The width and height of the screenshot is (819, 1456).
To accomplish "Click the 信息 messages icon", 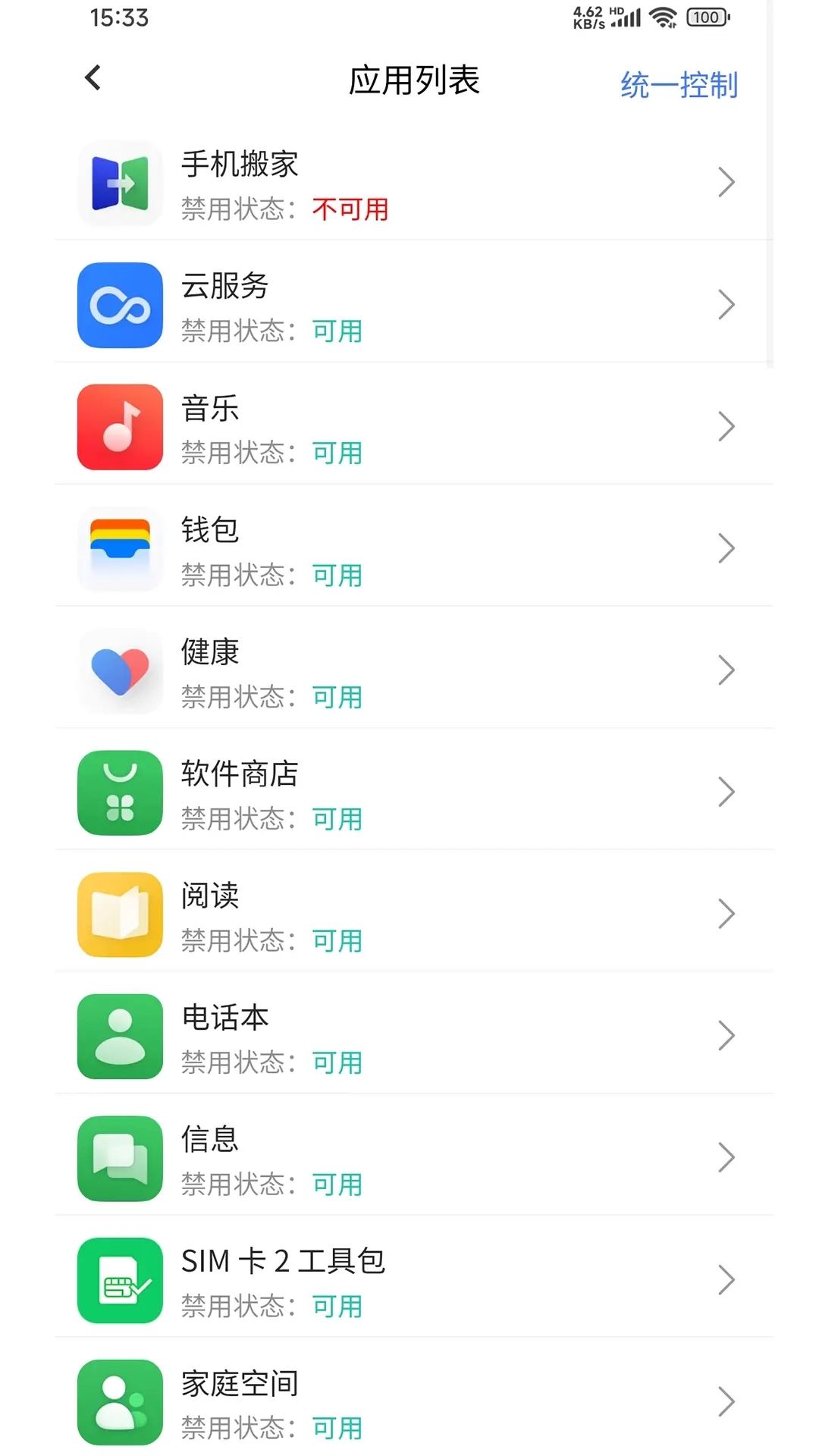I will (119, 1157).
